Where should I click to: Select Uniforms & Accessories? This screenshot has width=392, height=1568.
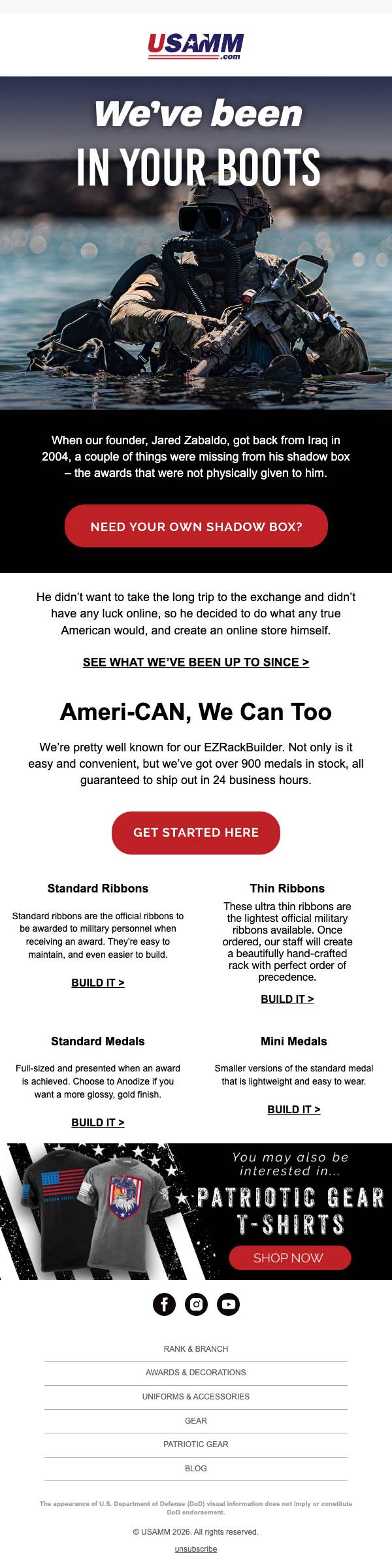coord(196,1397)
